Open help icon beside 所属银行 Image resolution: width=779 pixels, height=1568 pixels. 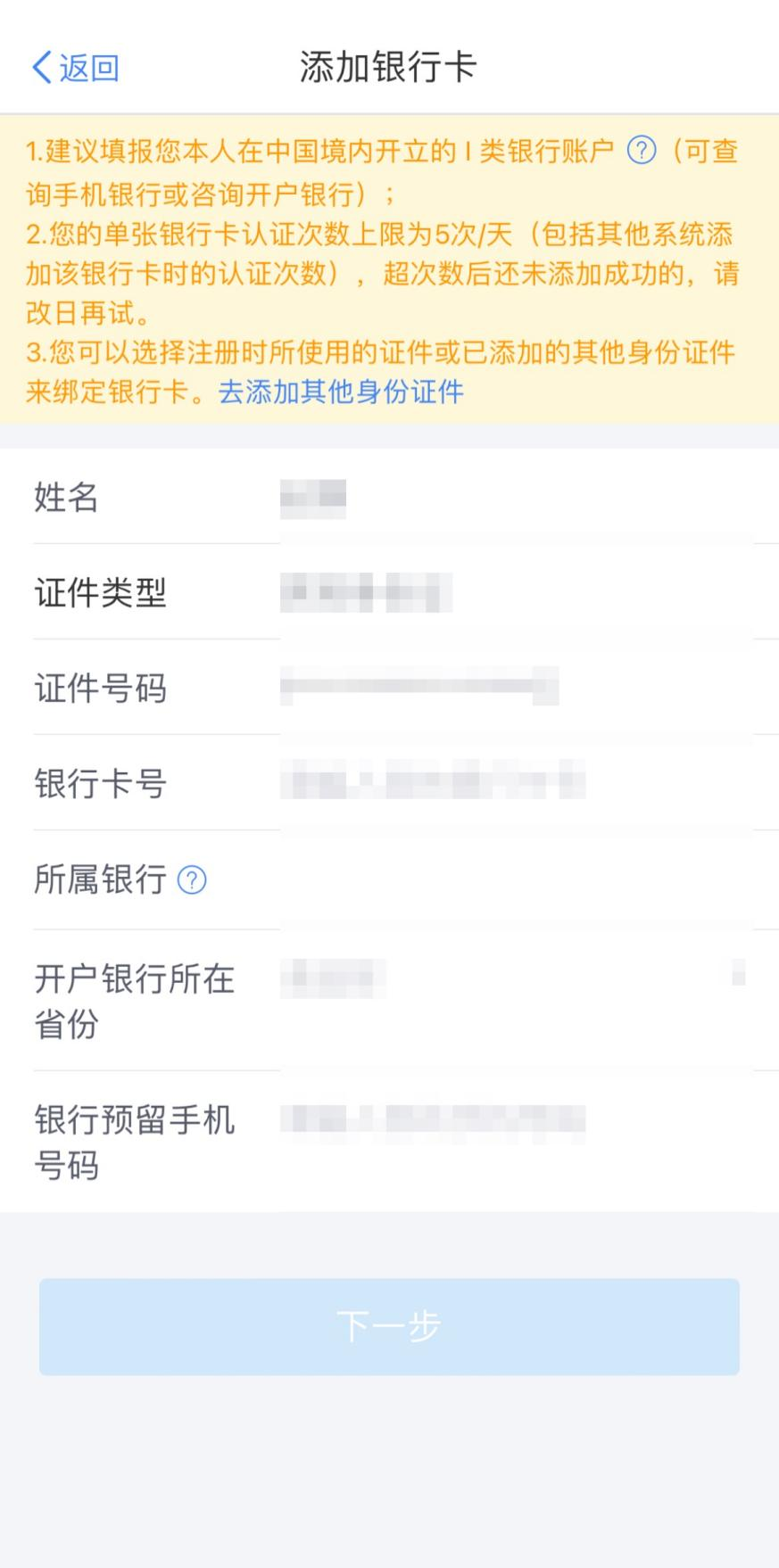click(x=192, y=880)
